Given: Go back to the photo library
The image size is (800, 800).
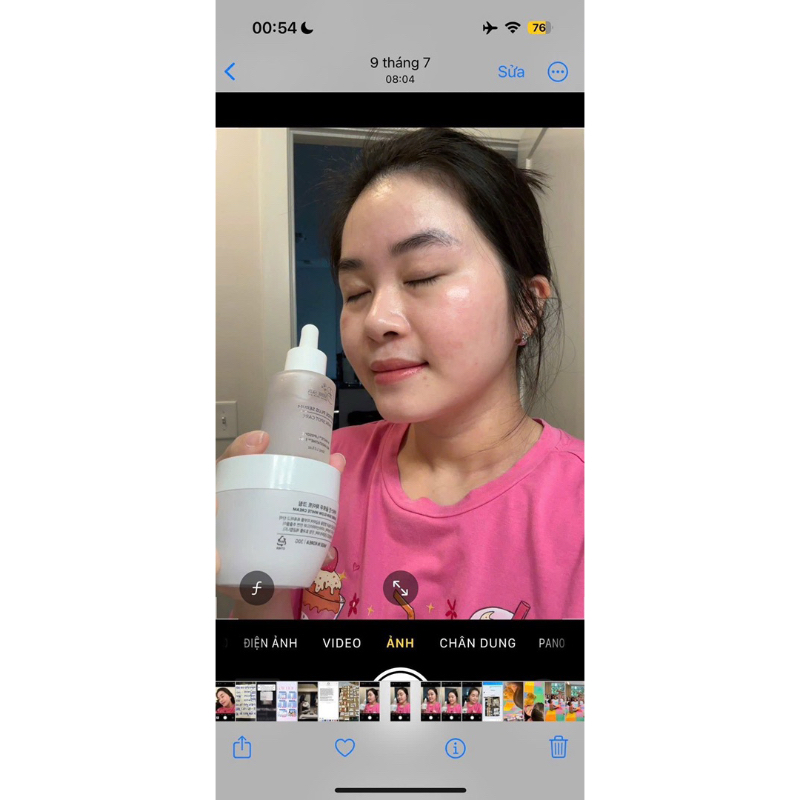Looking at the screenshot, I should (x=230, y=71).
